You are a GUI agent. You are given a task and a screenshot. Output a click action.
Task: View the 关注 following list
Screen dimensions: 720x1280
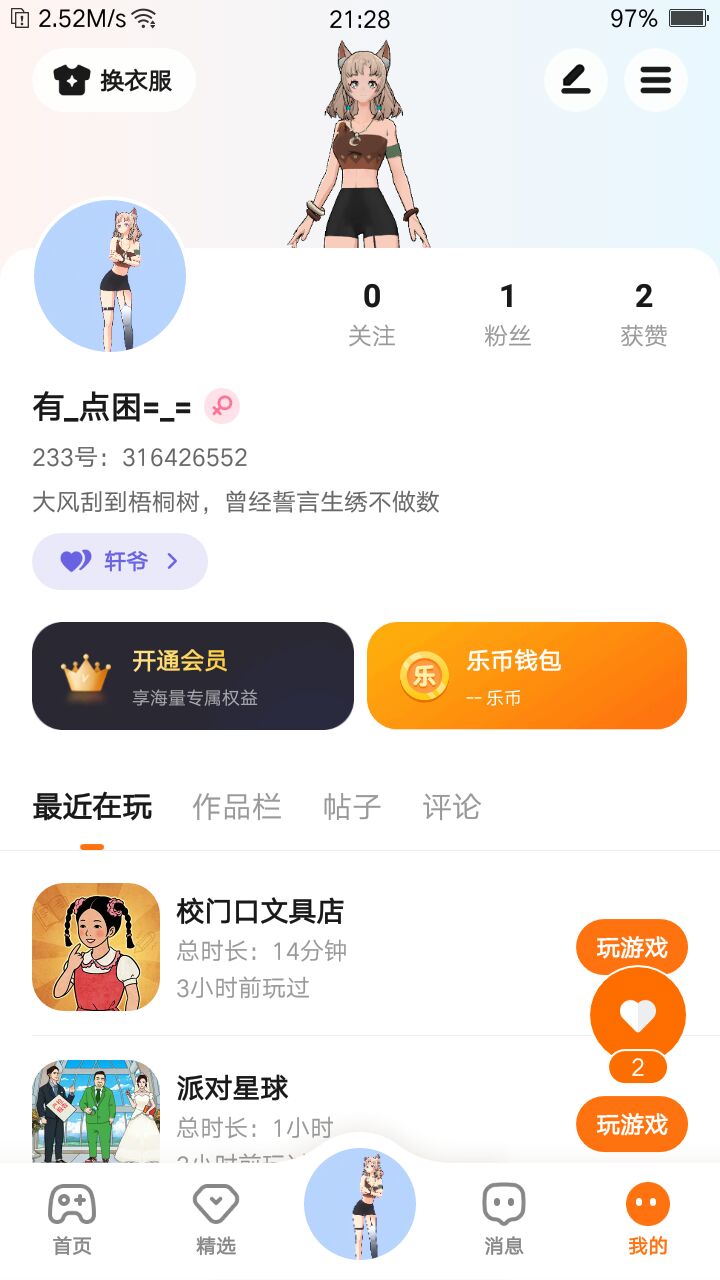click(x=372, y=314)
